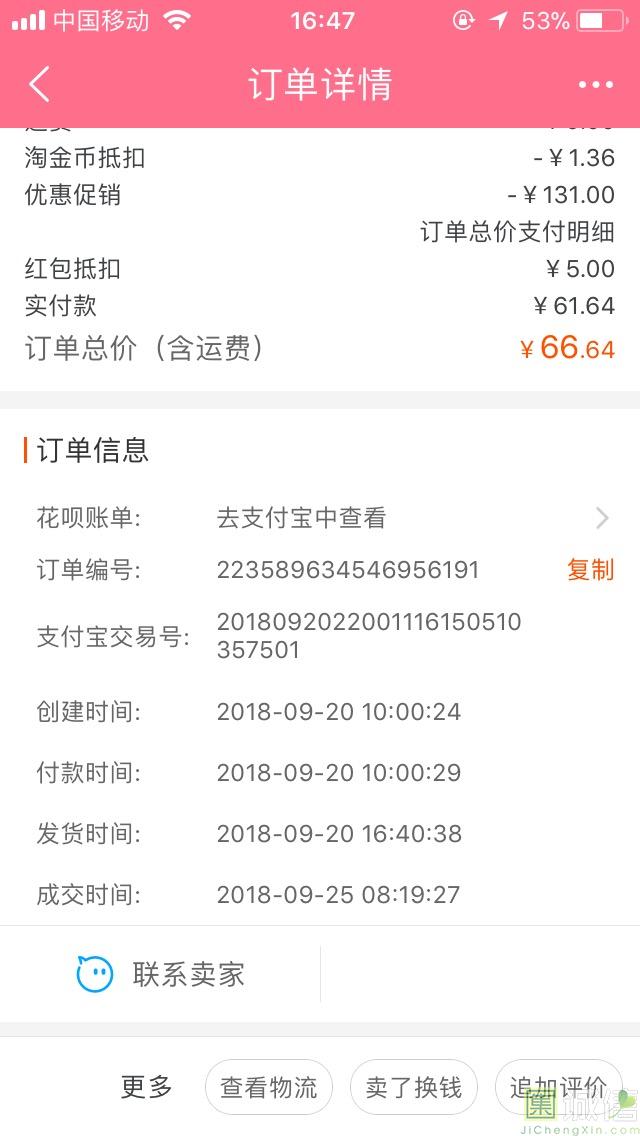
Task: Tap 查看物流 to view logistics
Action: pyautogui.click(x=268, y=1087)
